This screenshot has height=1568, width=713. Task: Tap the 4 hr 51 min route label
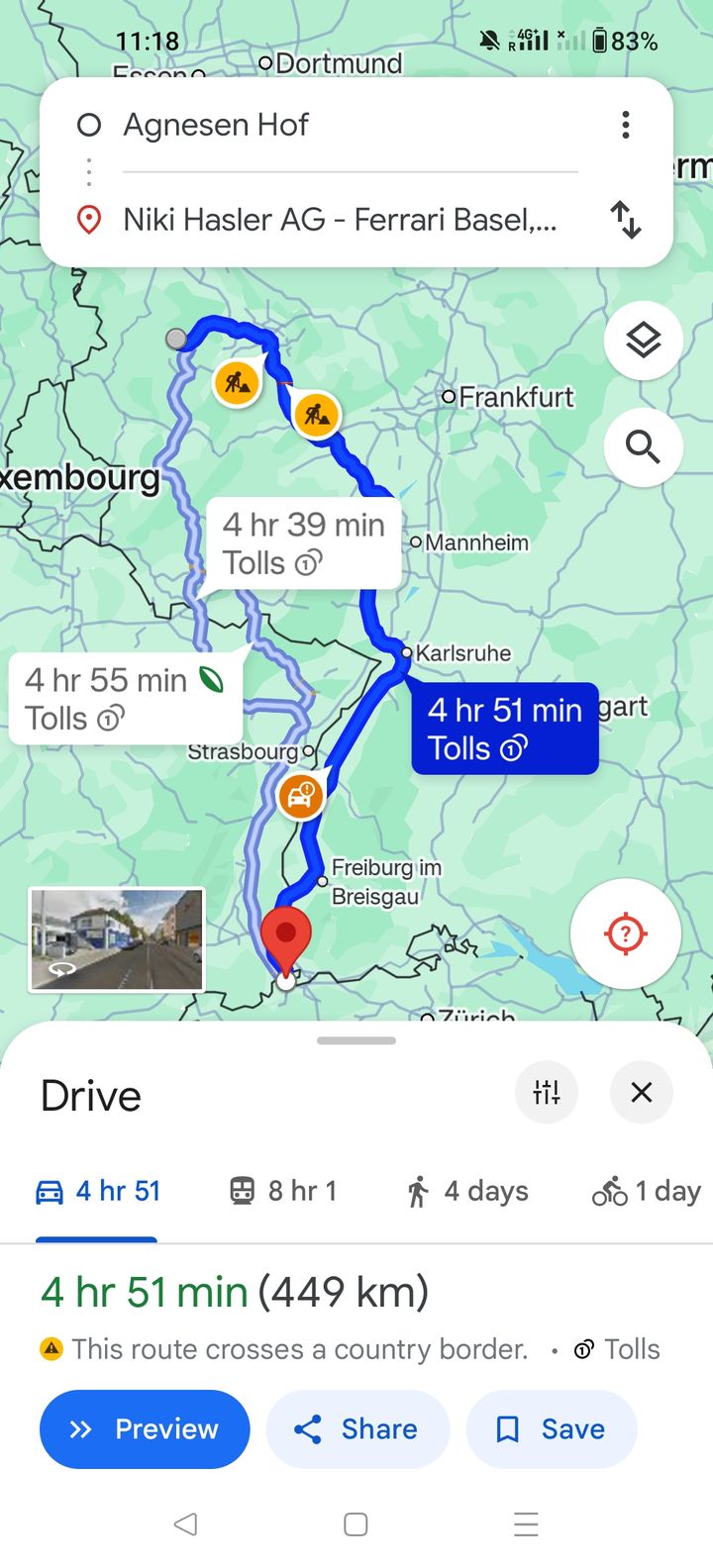tap(505, 728)
